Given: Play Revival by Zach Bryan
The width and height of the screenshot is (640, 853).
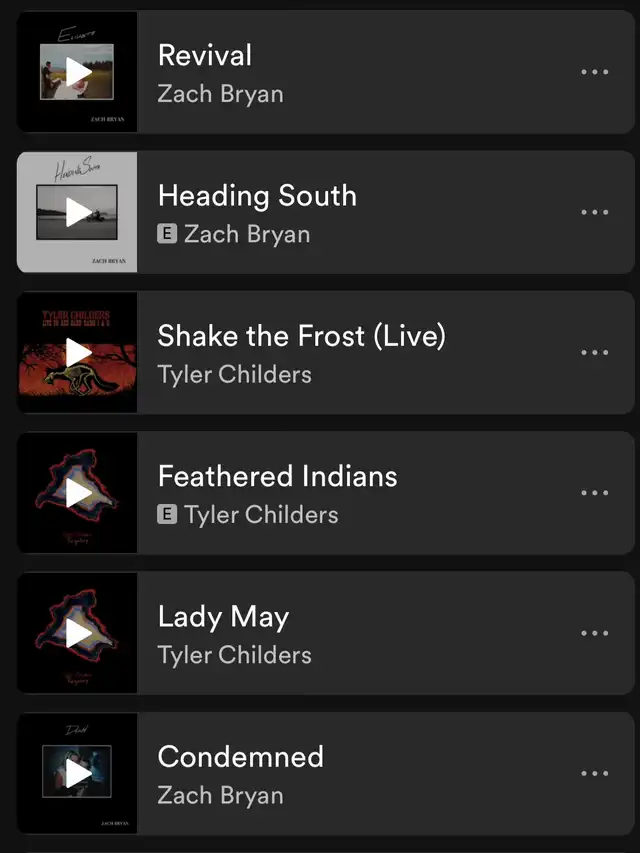Looking at the screenshot, I should point(78,72).
